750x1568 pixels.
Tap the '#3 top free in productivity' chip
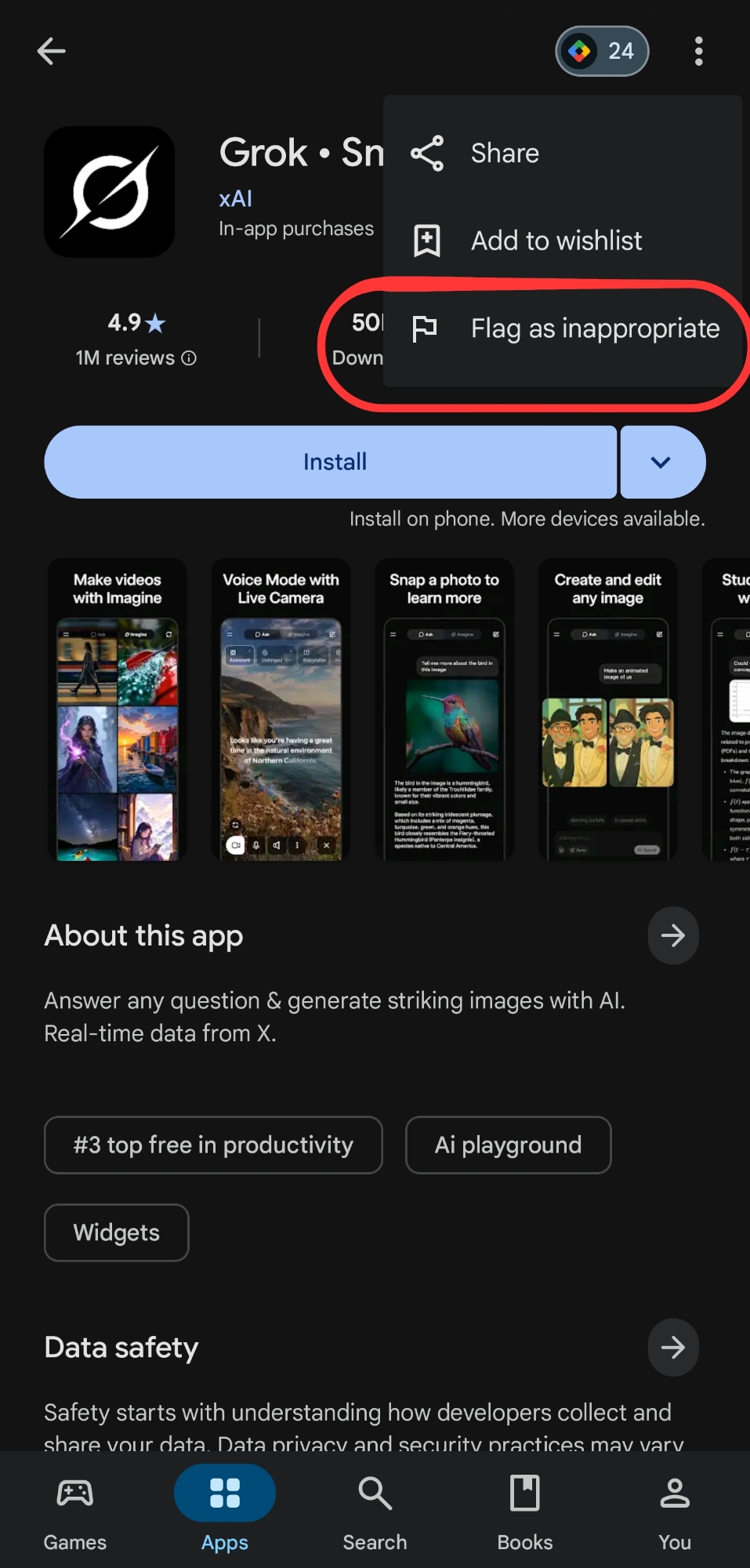click(x=213, y=1145)
